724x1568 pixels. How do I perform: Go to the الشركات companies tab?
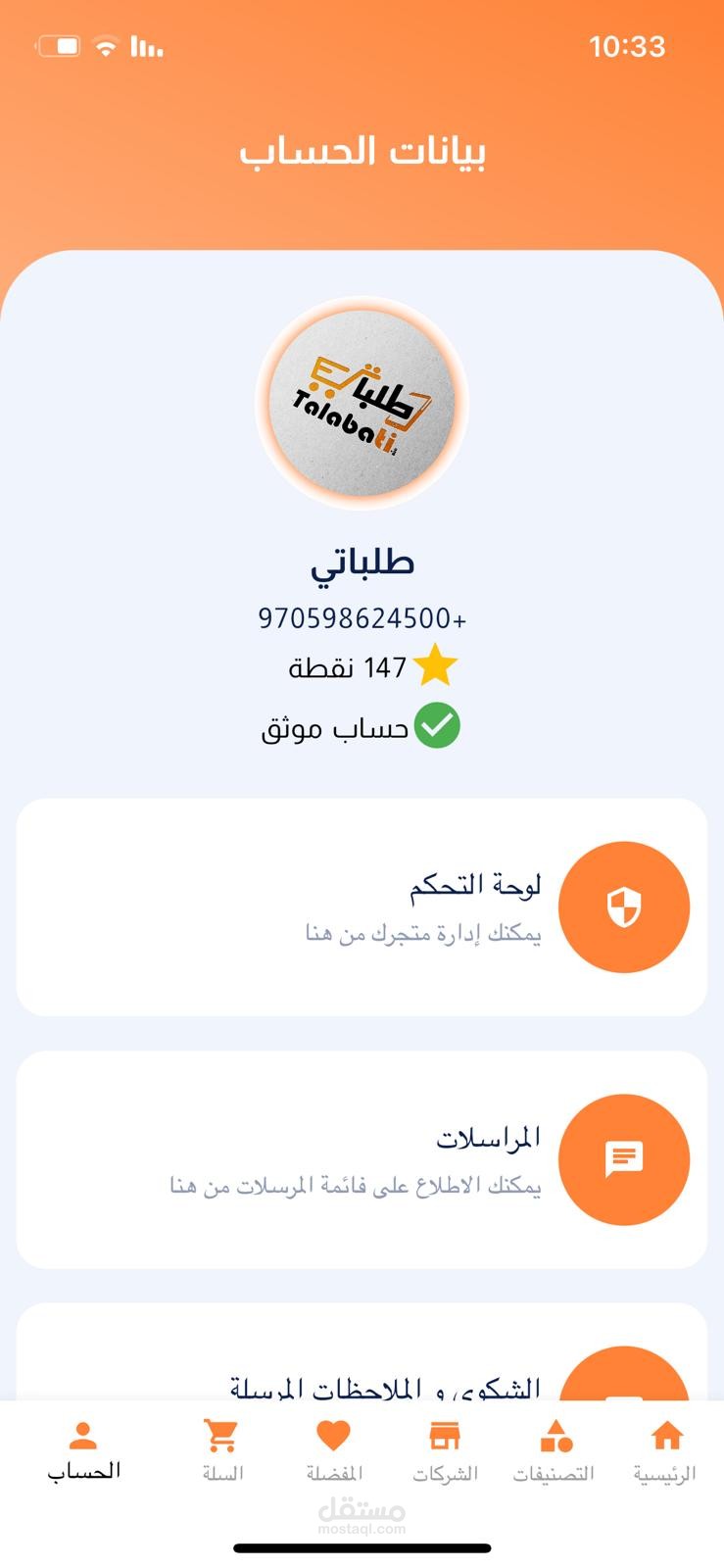tap(445, 1450)
